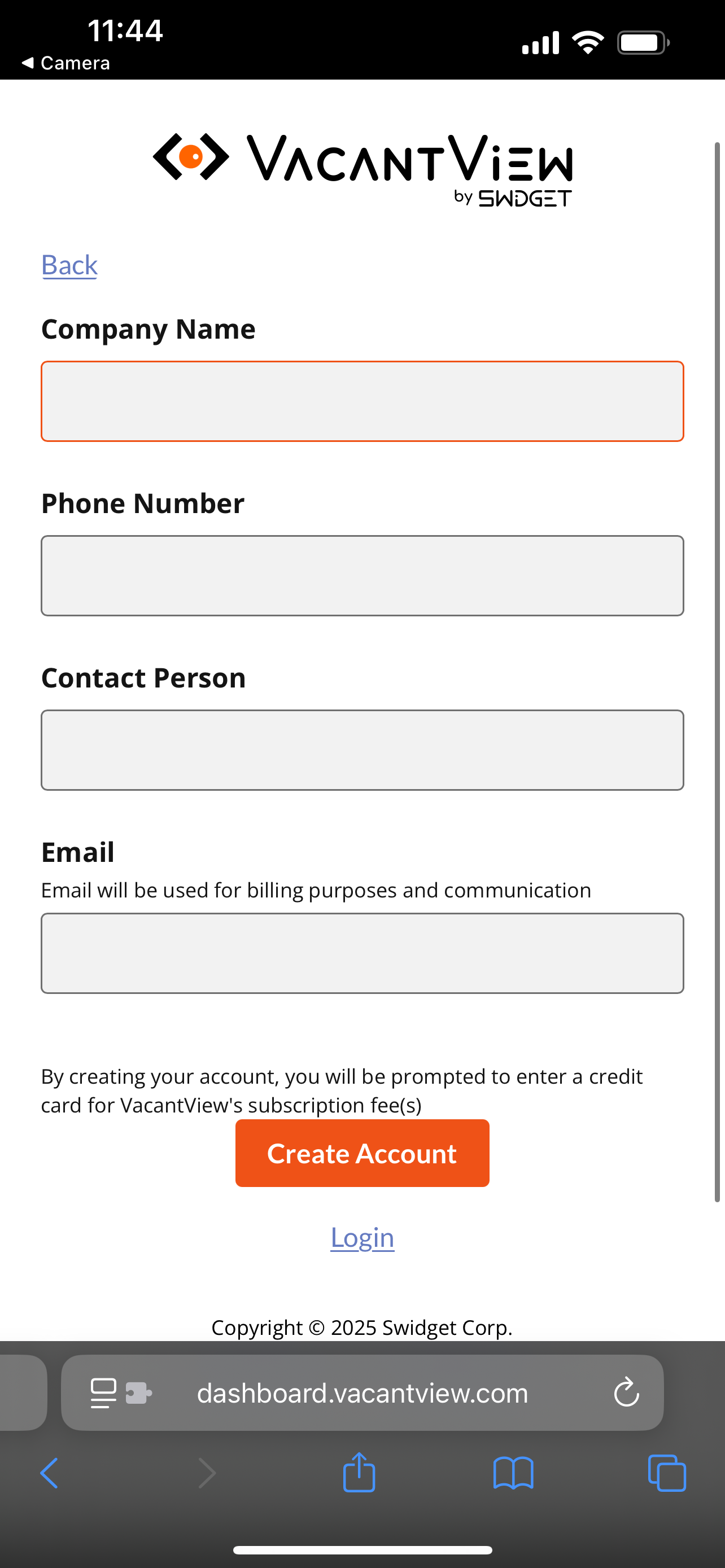
Task: Tap the Create Account button
Action: [x=362, y=1153]
